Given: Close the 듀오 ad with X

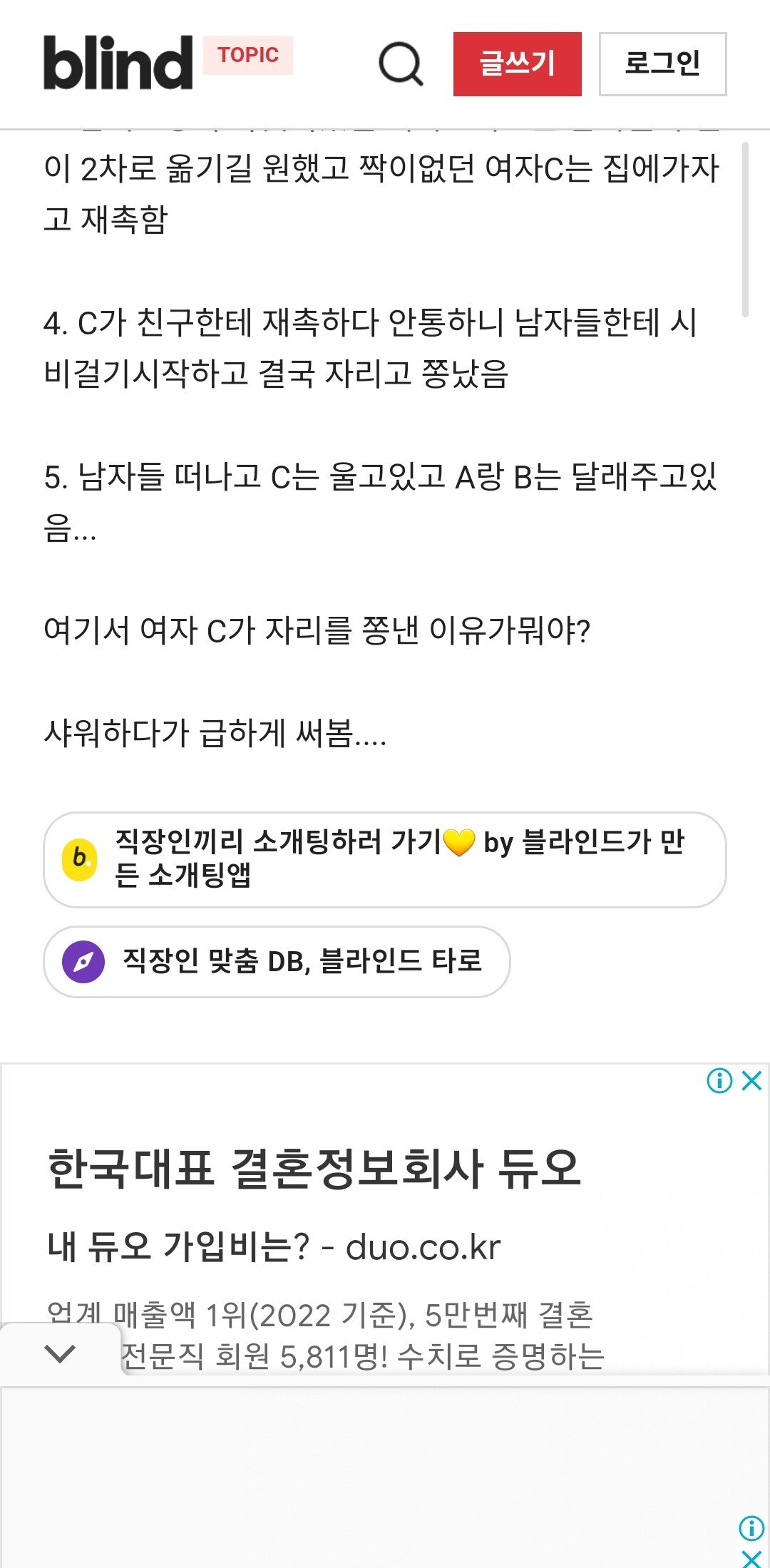Looking at the screenshot, I should click(x=752, y=1081).
